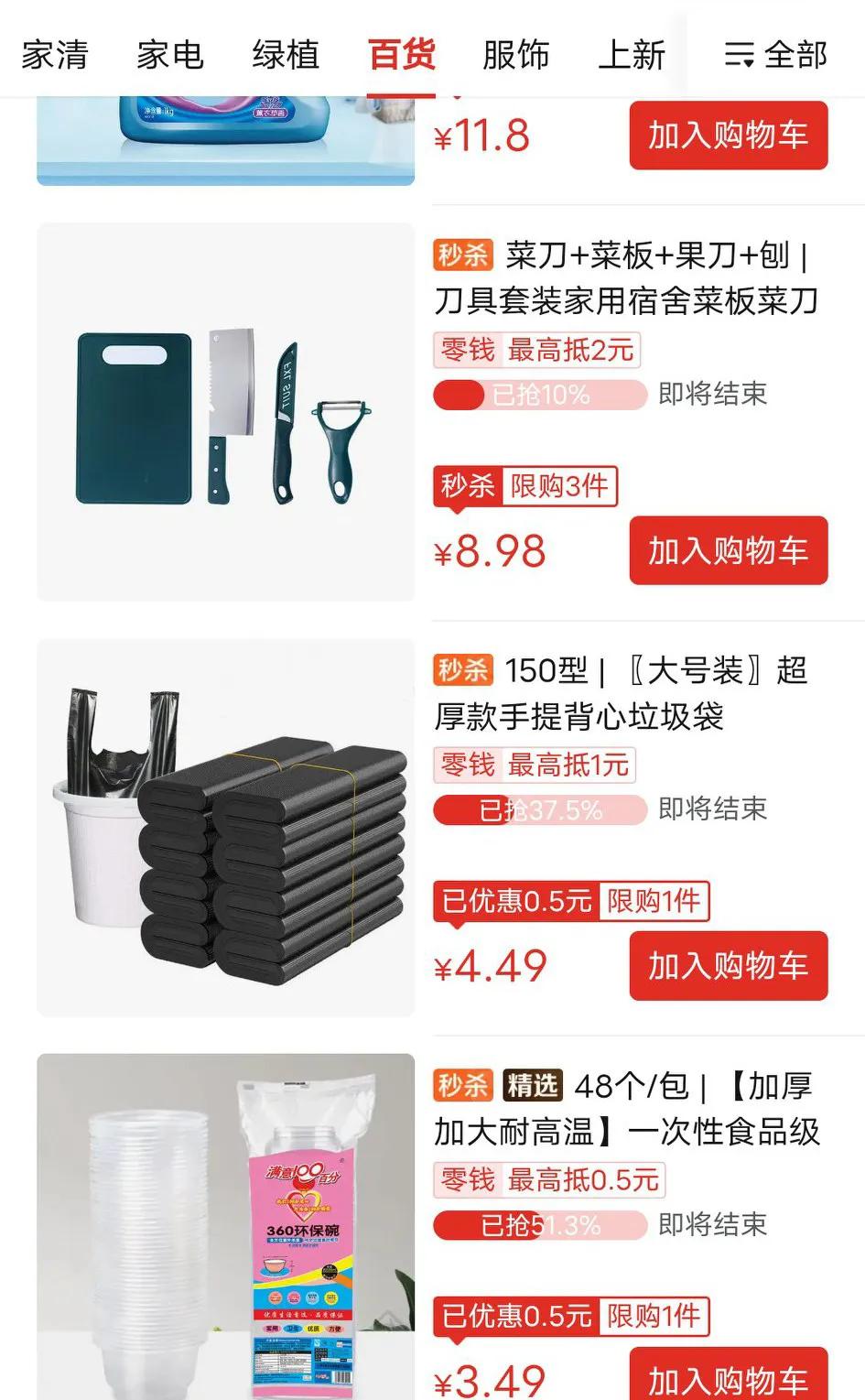This screenshot has height=1400, width=865.
Task: Open the knife and cutting board product title
Action: click(x=652, y=279)
